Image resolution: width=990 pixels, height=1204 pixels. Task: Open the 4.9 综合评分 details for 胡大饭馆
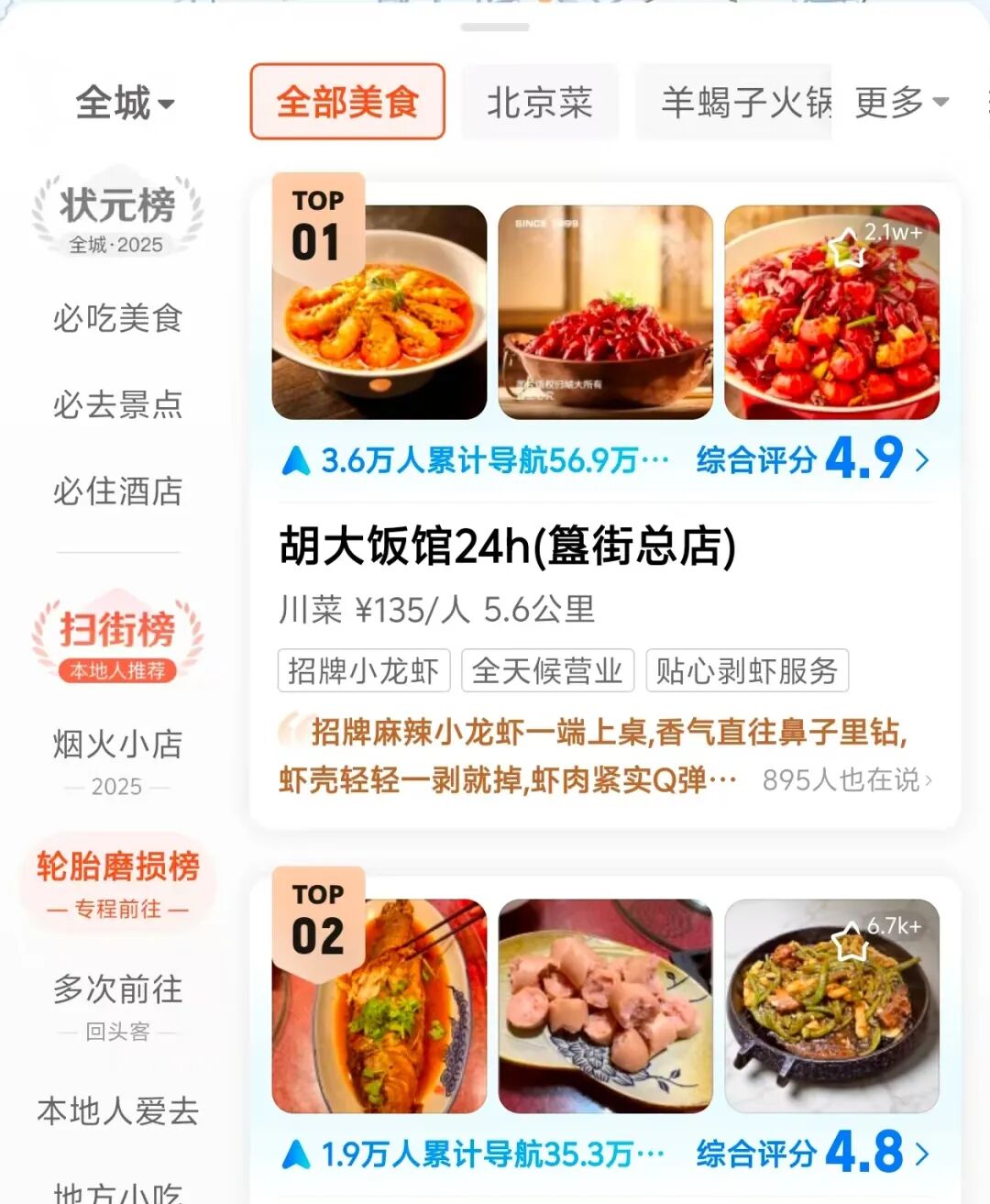pos(812,458)
